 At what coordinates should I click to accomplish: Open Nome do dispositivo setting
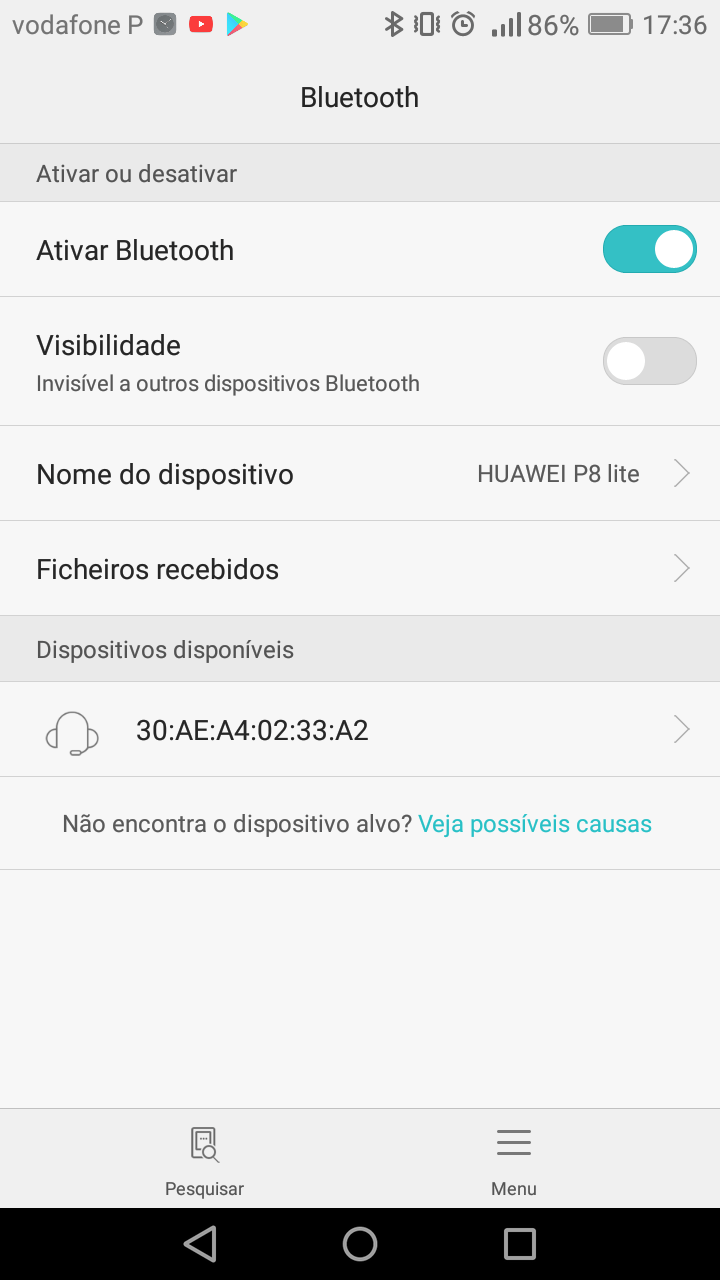coord(360,473)
